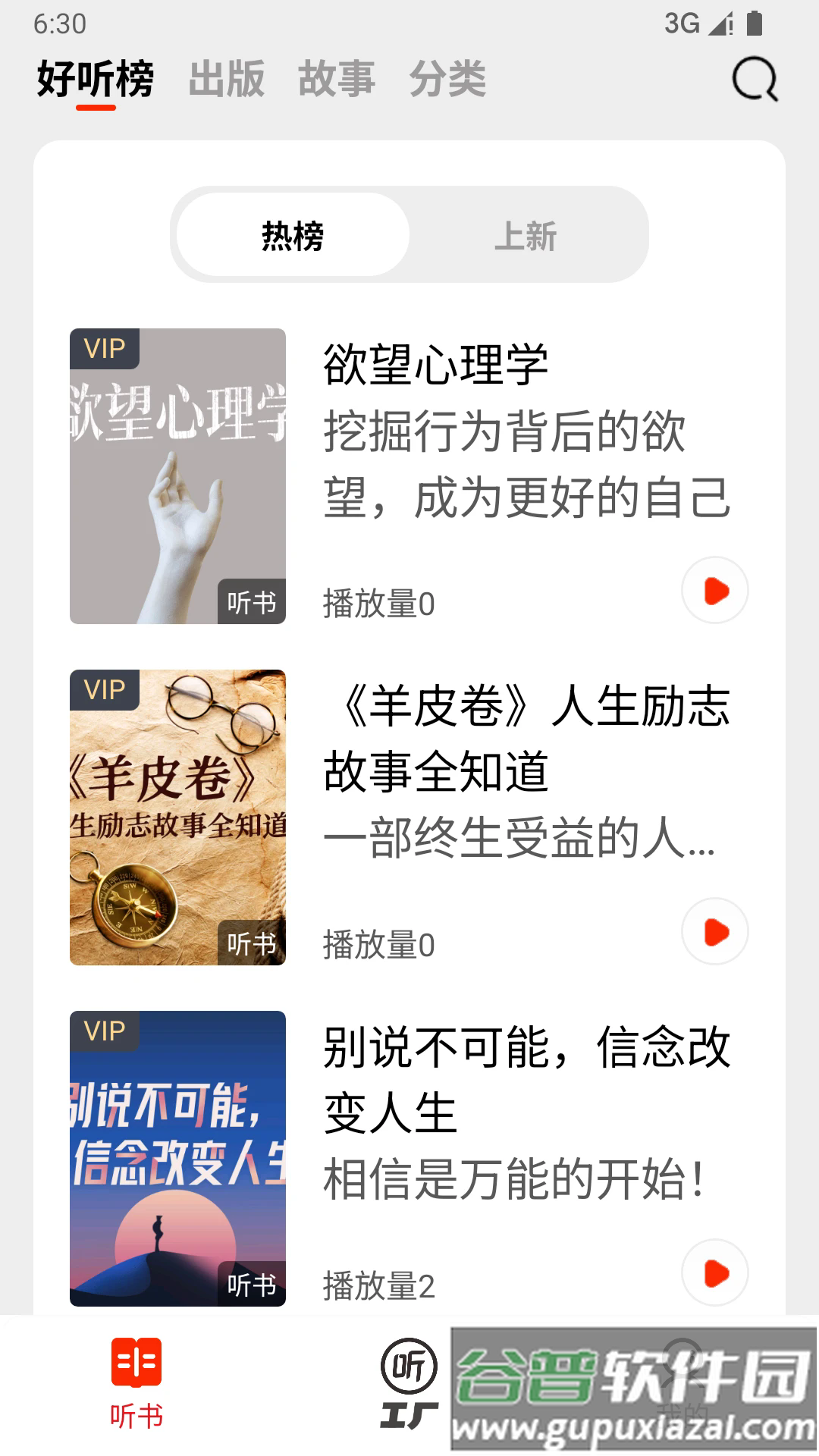Open the search icon

tap(755, 80)
